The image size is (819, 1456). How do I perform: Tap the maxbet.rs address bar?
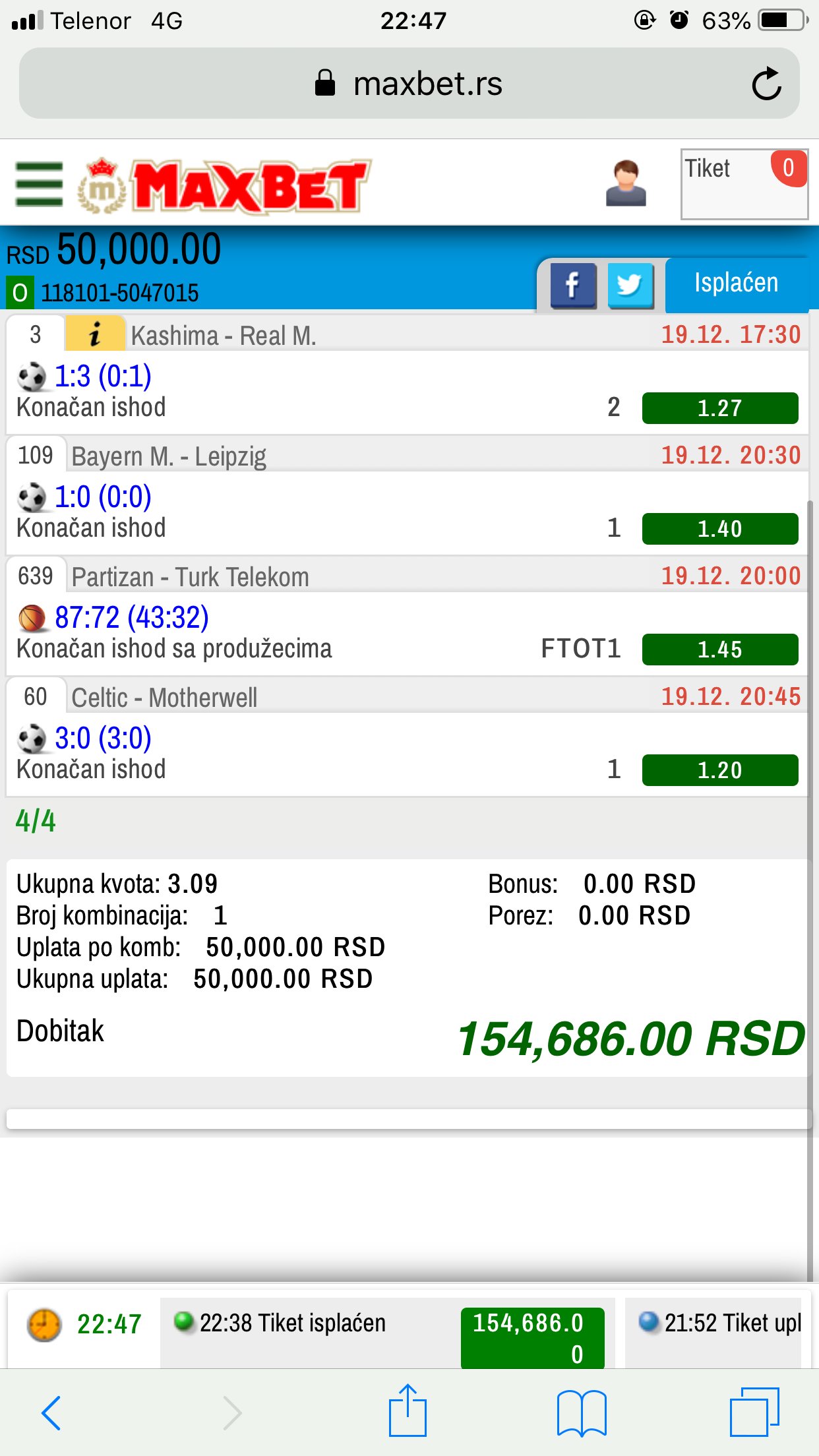(409, 84)
